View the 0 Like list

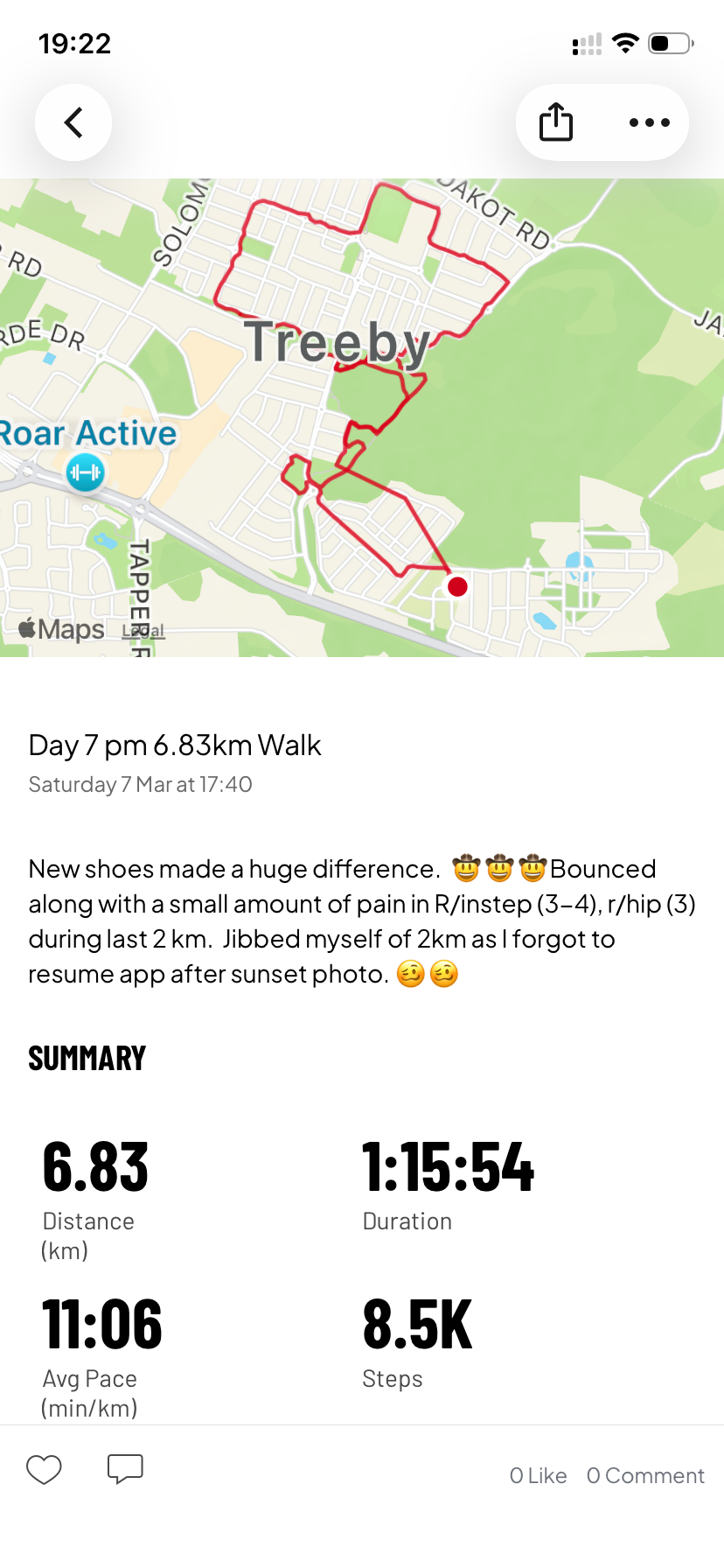tap(538, 1475)
